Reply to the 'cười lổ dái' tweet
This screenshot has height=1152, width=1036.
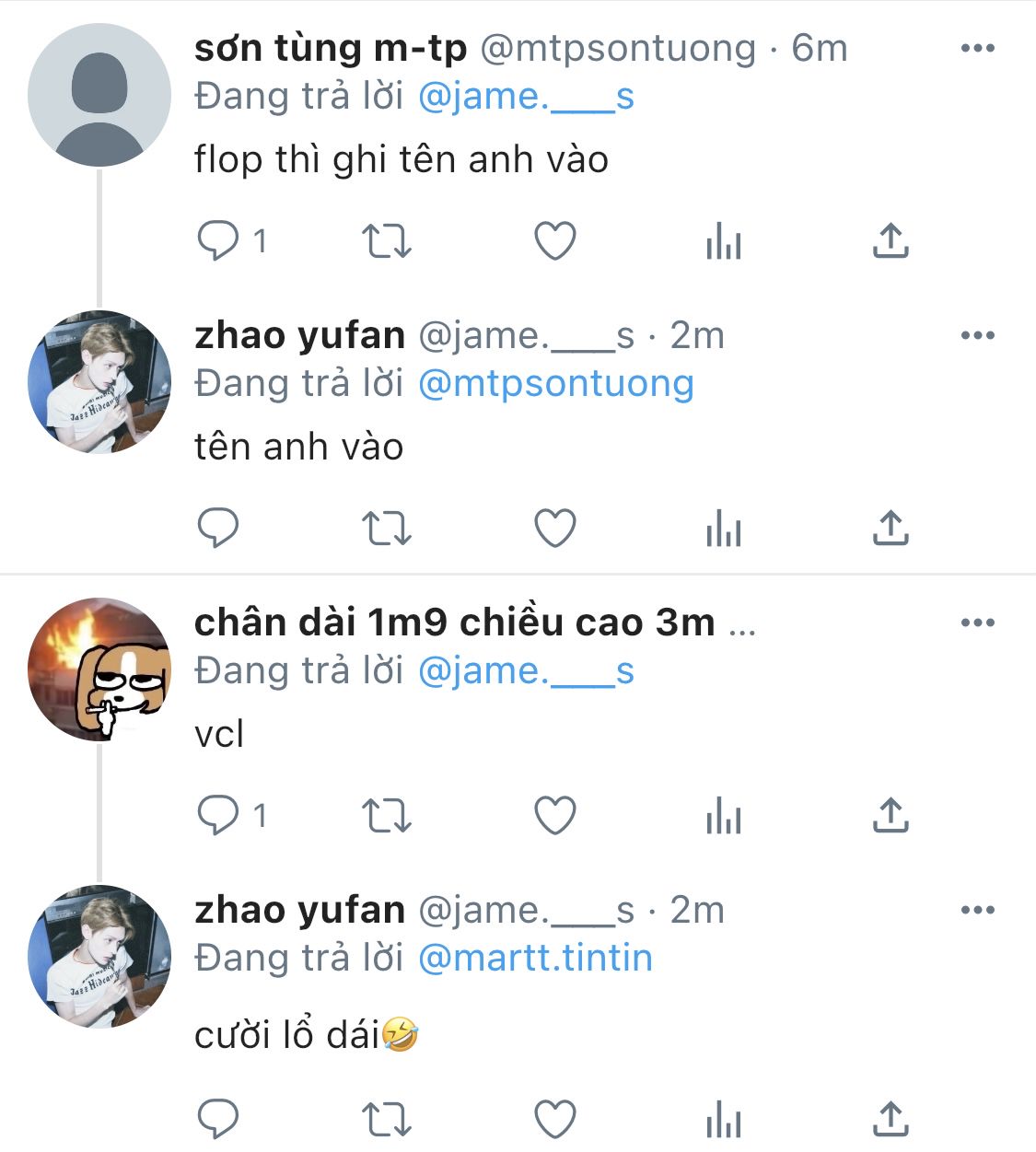[218, 1120]
